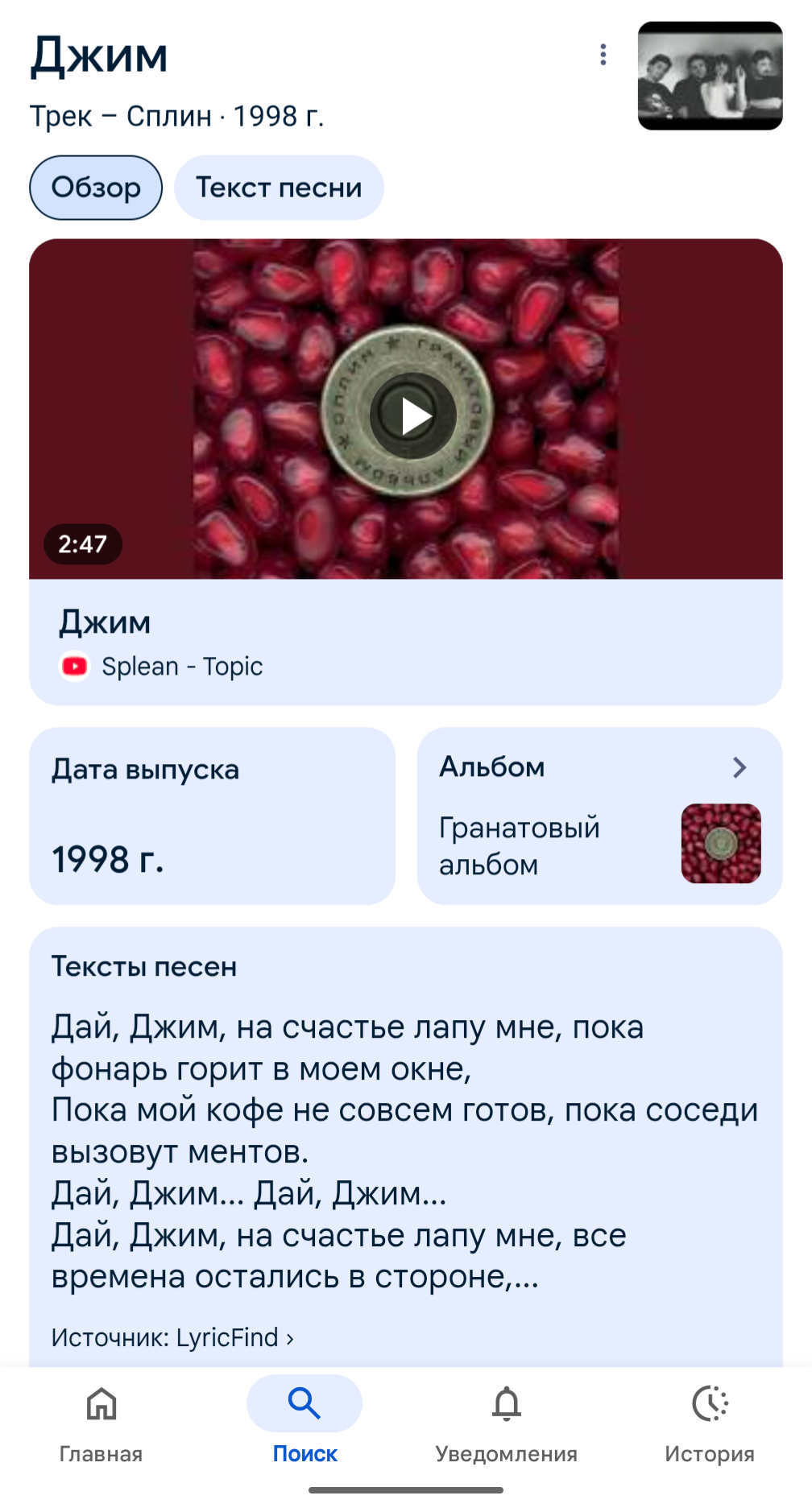Viewport: 812px width, 1512px height.
Task: Play the Джим video
Action: click(x=413, y=415)
